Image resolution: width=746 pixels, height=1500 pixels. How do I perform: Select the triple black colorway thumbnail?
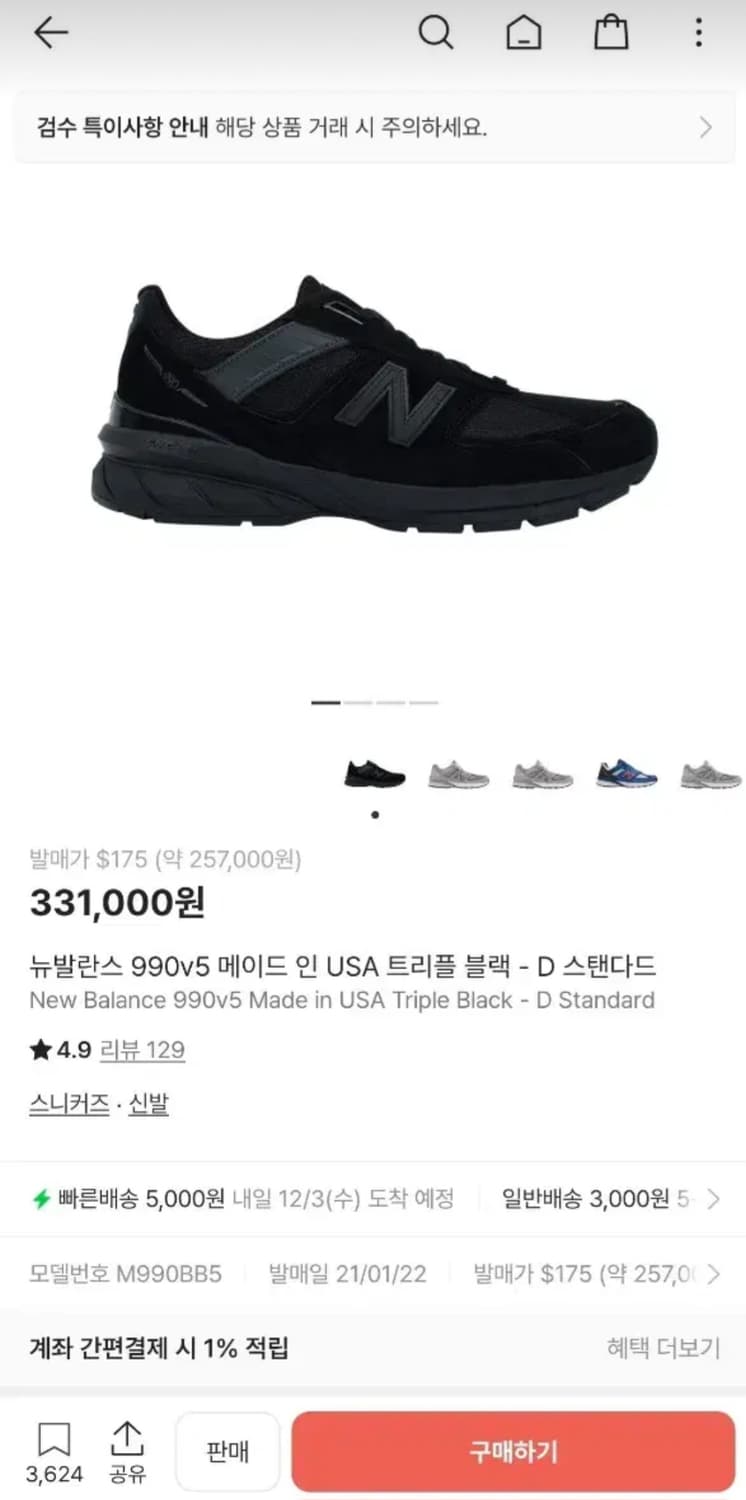[x=374, y=771]
